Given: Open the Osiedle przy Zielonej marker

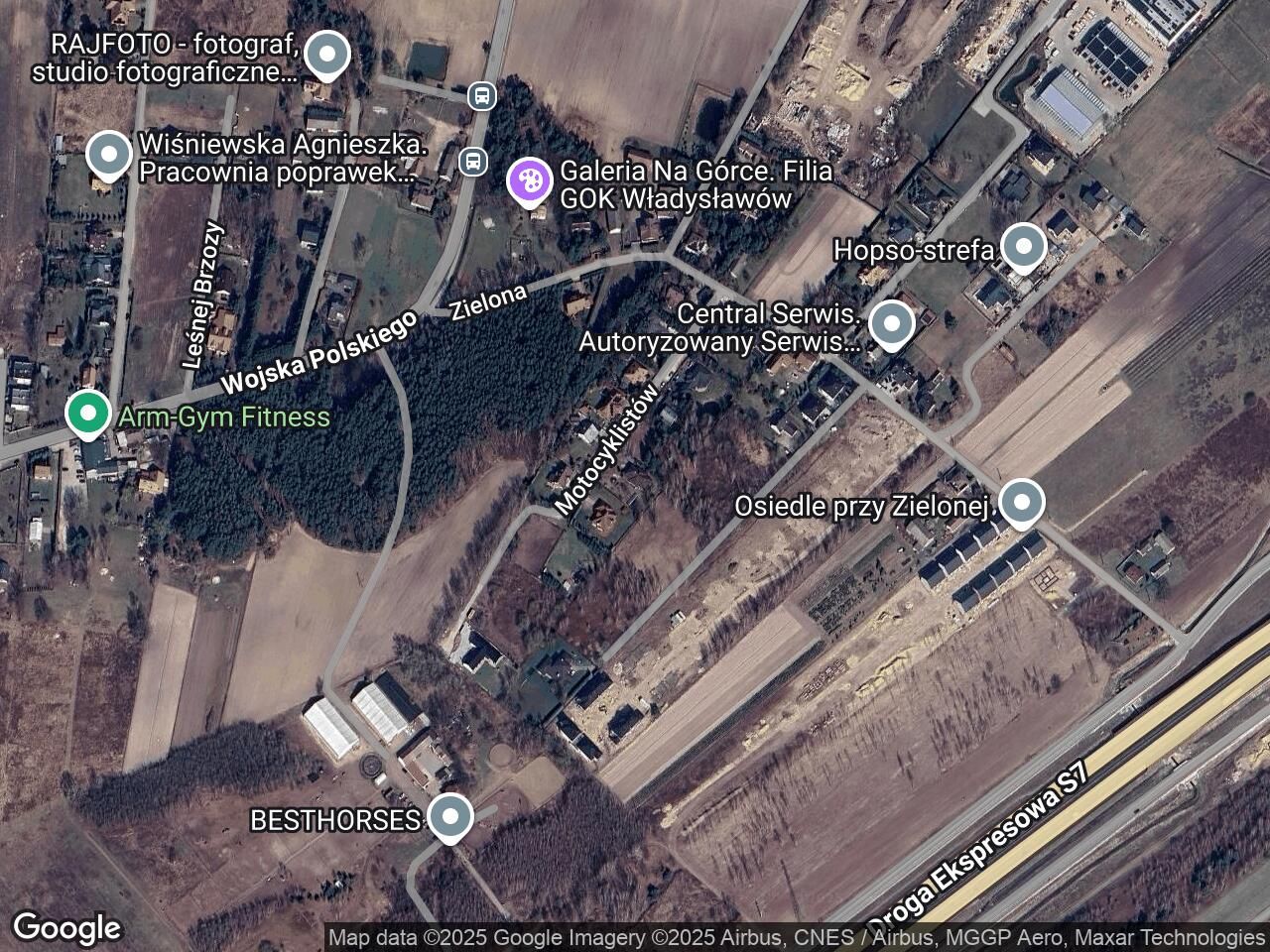Looking at the screenshot, I should [x=1021, y=503].
